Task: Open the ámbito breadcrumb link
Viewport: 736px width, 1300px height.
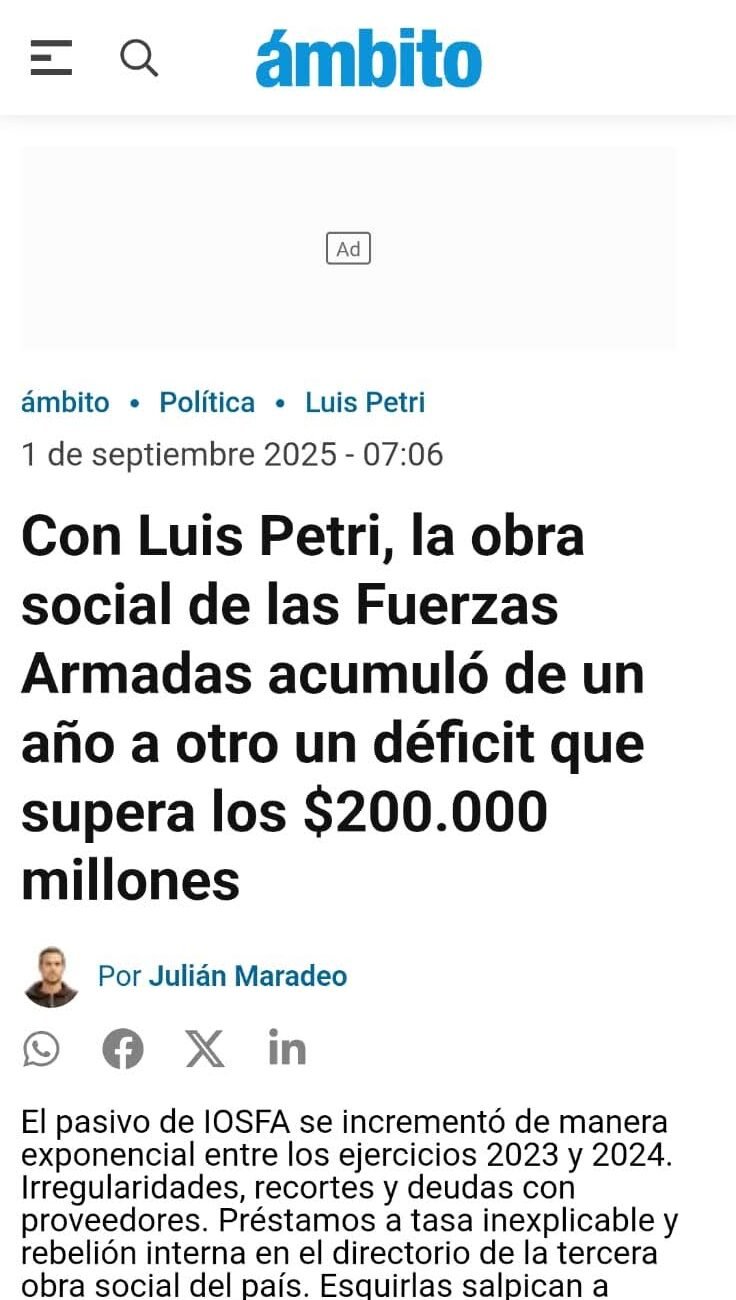Action: [65, 402]
